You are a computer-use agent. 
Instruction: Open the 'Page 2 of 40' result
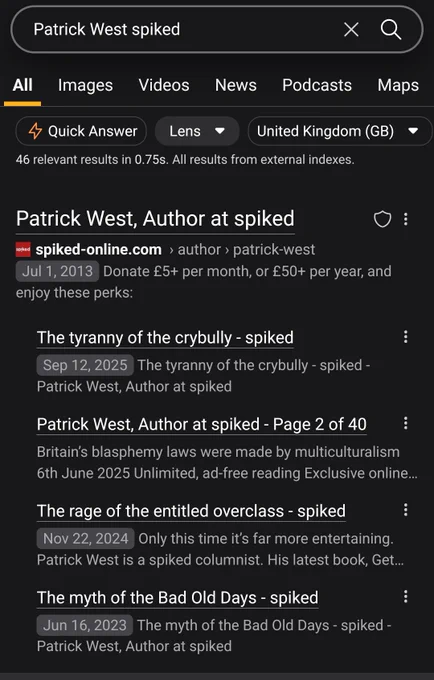[x=202, y=425]
